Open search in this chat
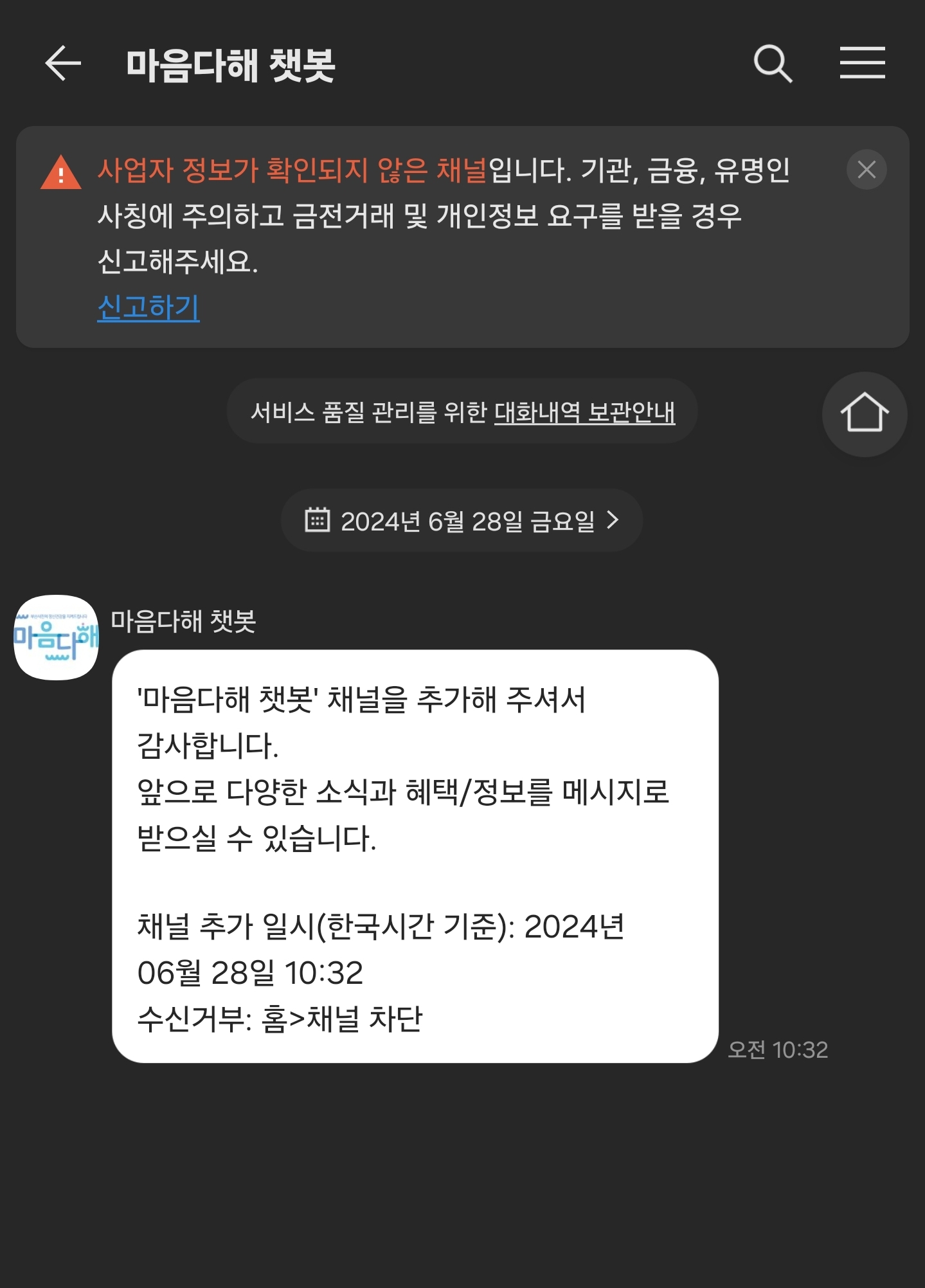The image size is (925, 1288). (x=773, y=64)
